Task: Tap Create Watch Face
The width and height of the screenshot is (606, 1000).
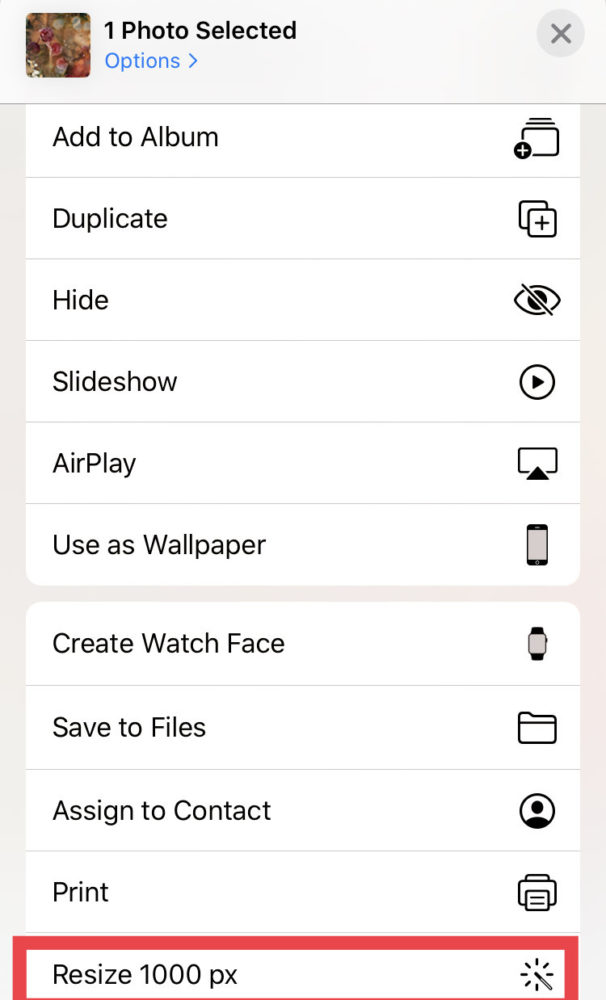Action: 302,643
